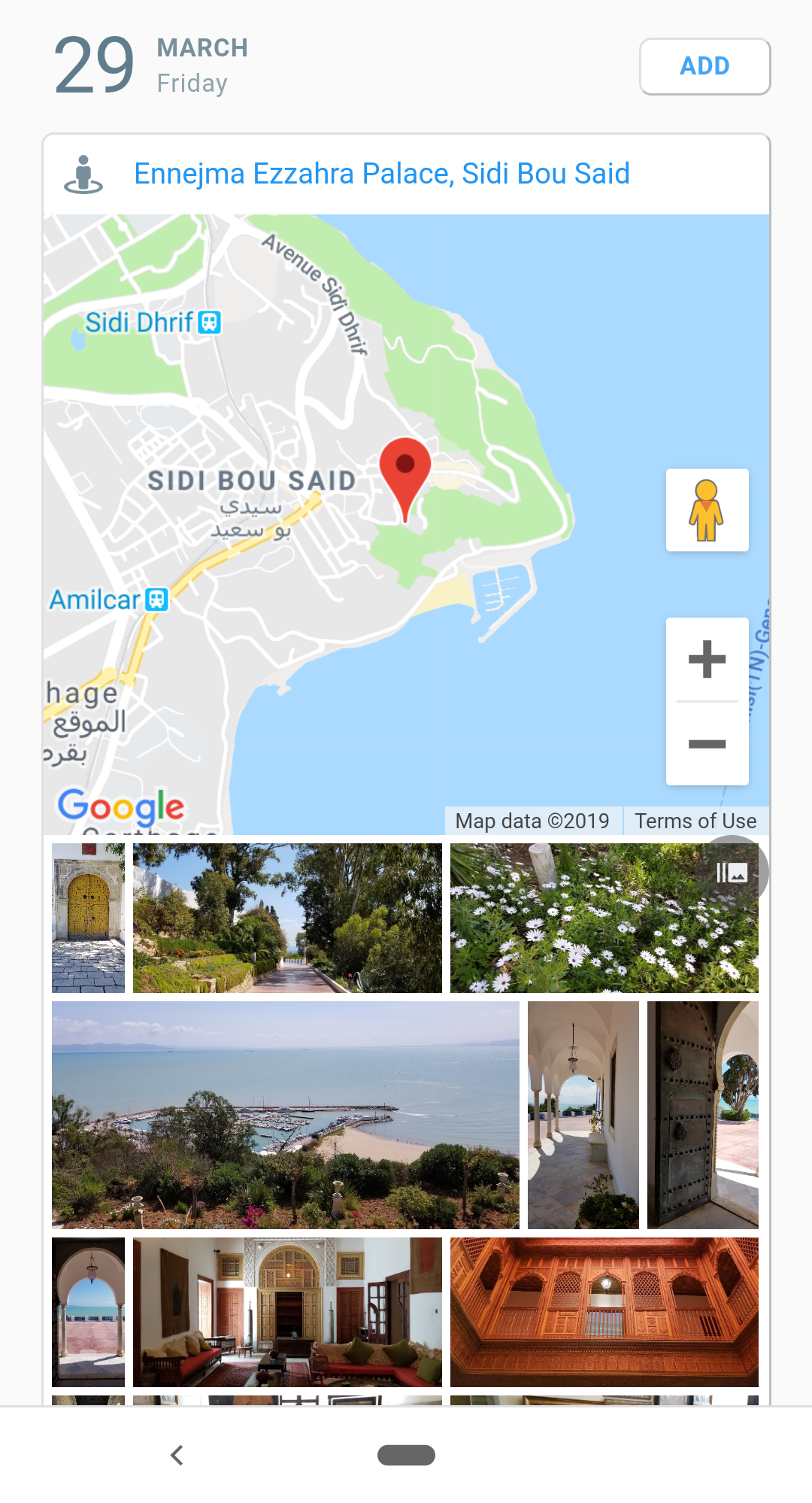Tap the home pill indicator

click(406, 1455)
